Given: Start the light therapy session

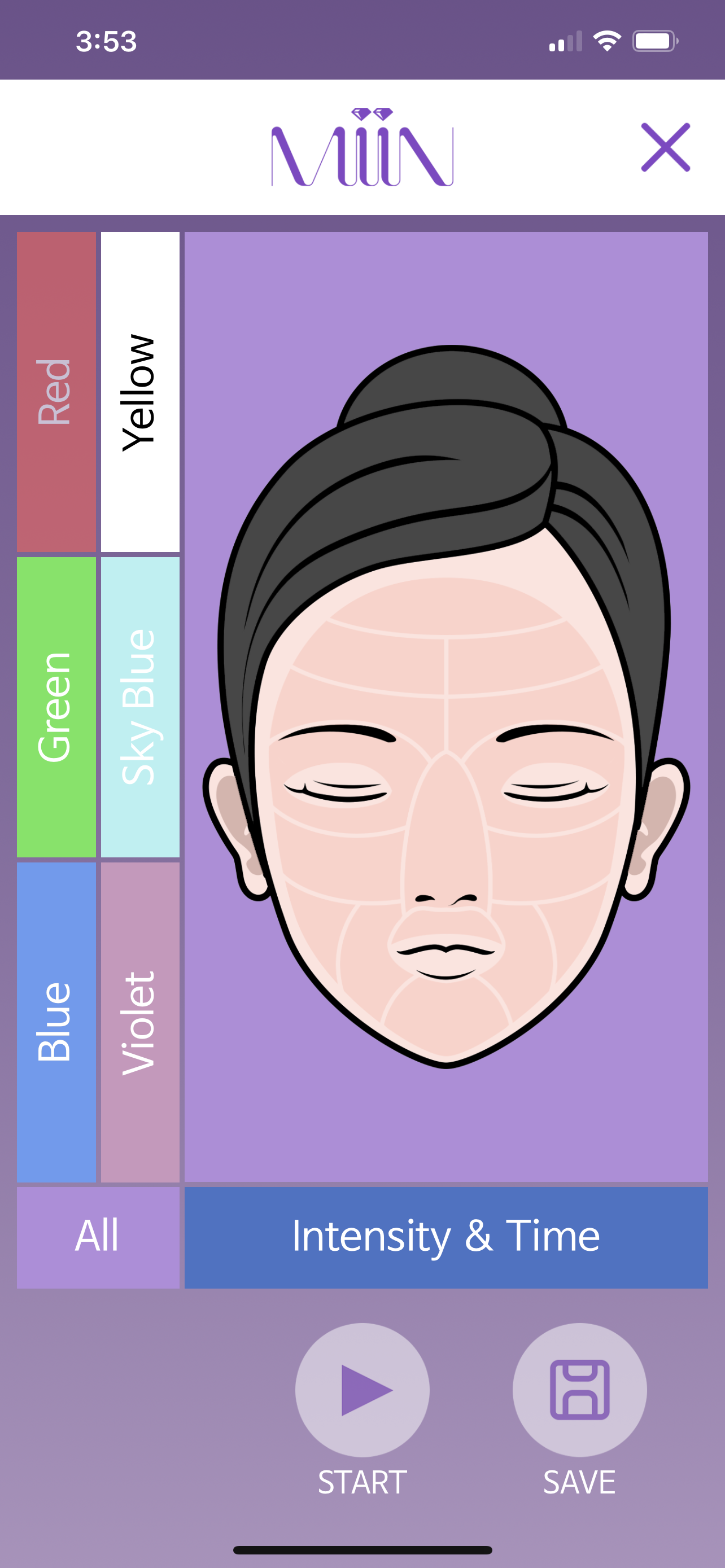Looking at the screenshot, I should coord(362,1390).
